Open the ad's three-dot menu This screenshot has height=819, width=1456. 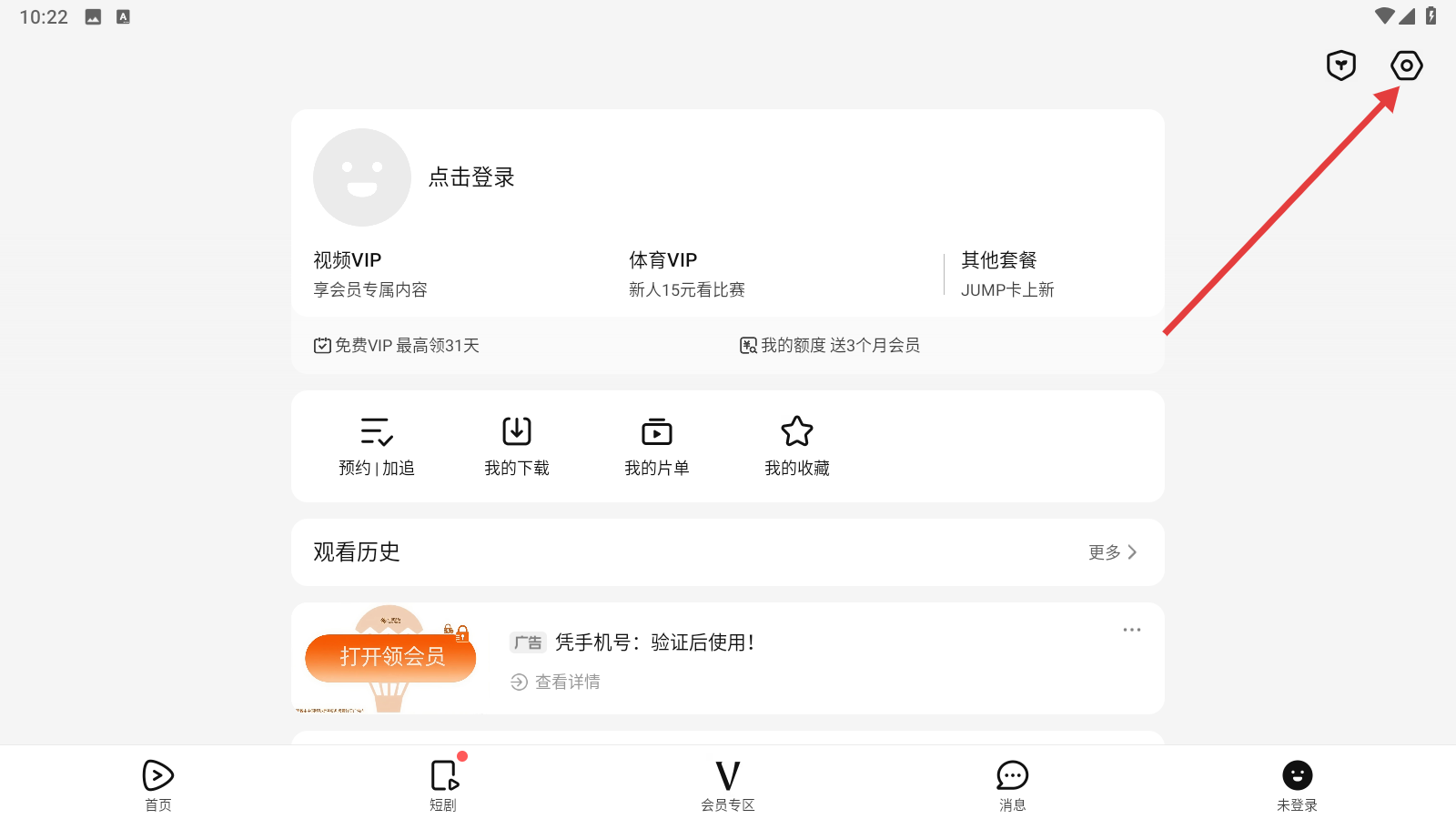[1131, 630]
